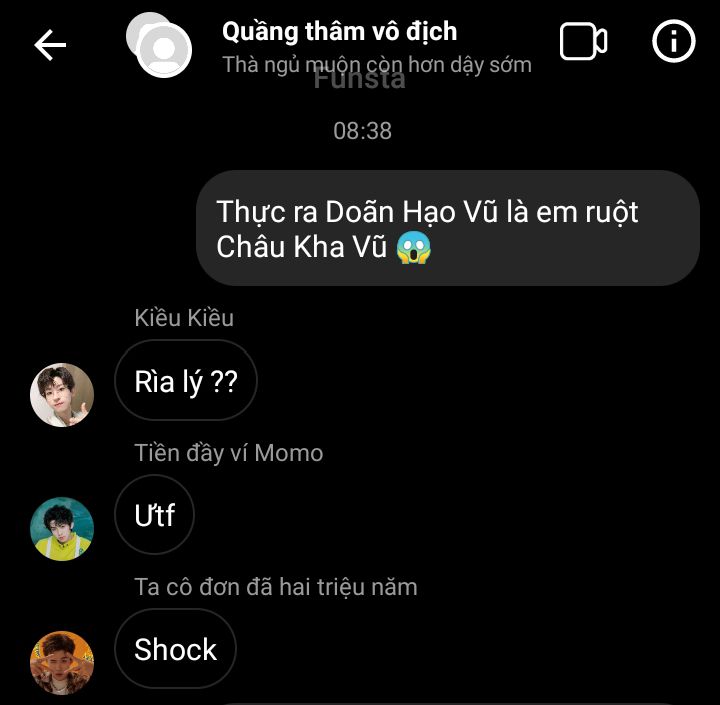
Task: Open the group info details
Action: tap(673, 42)
